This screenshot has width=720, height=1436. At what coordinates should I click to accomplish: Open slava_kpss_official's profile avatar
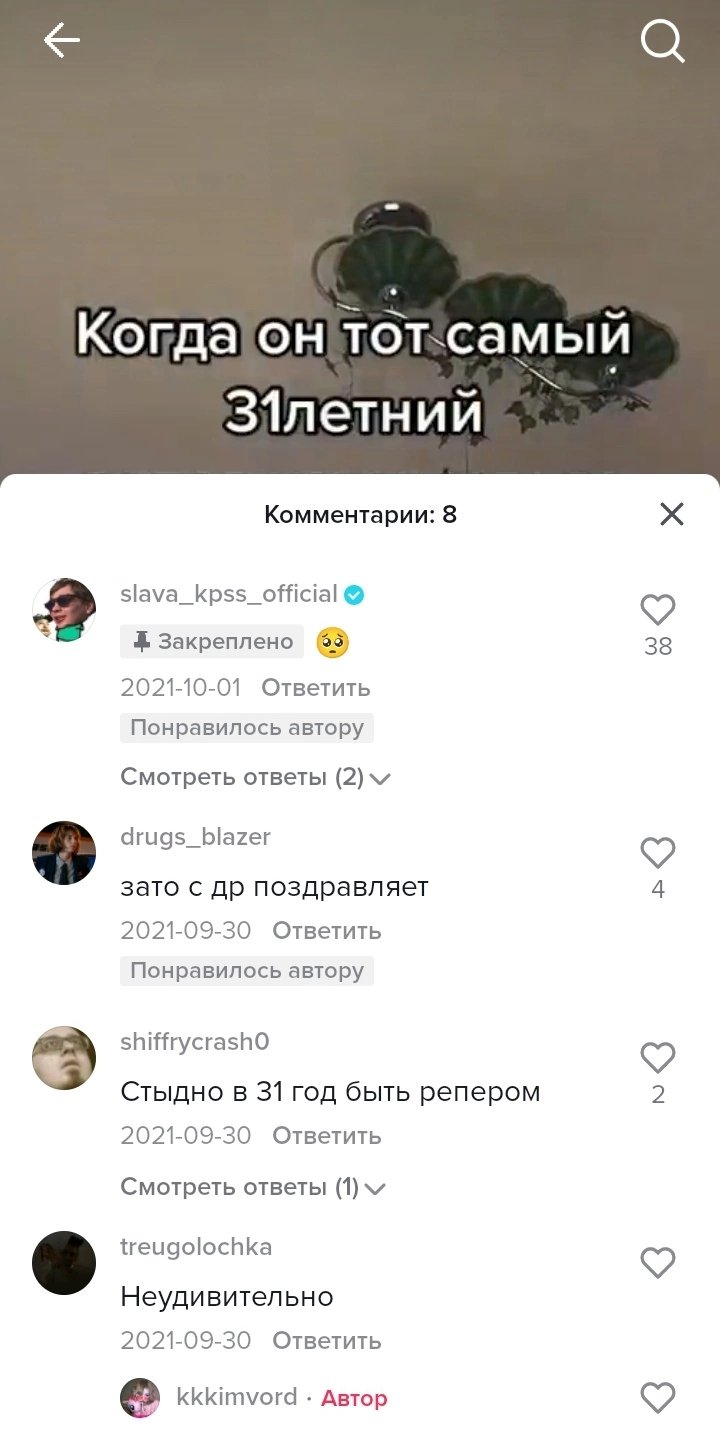click(x=64, y=609)
